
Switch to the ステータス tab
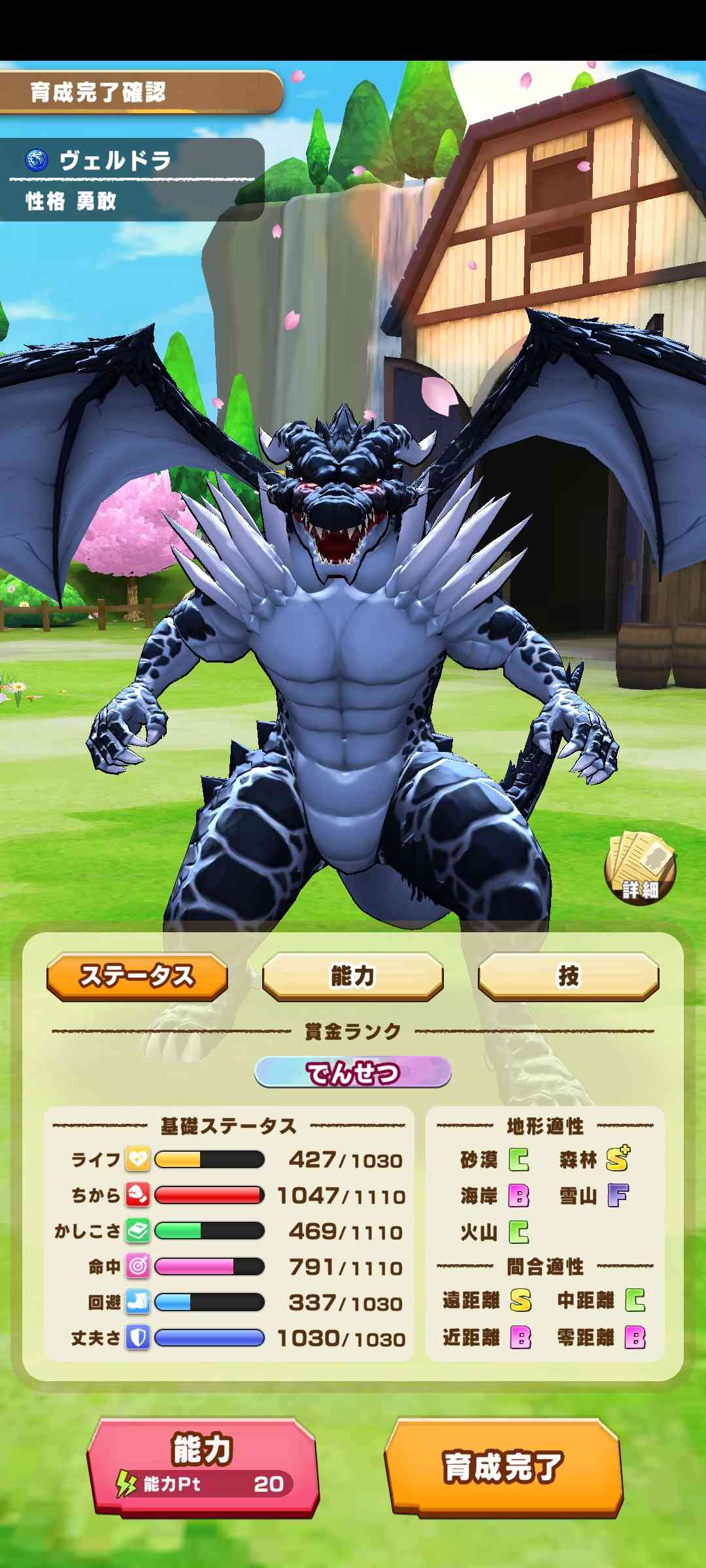pos(137,976)
